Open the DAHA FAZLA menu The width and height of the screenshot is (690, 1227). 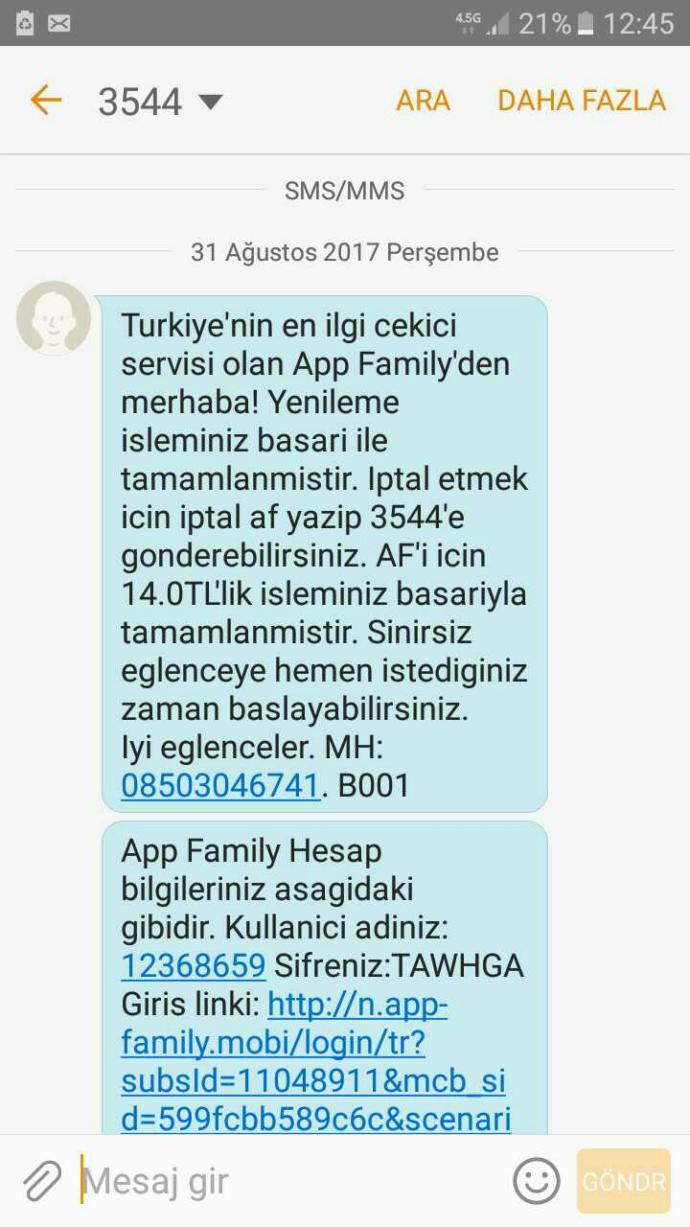click(x=581, y=101)
